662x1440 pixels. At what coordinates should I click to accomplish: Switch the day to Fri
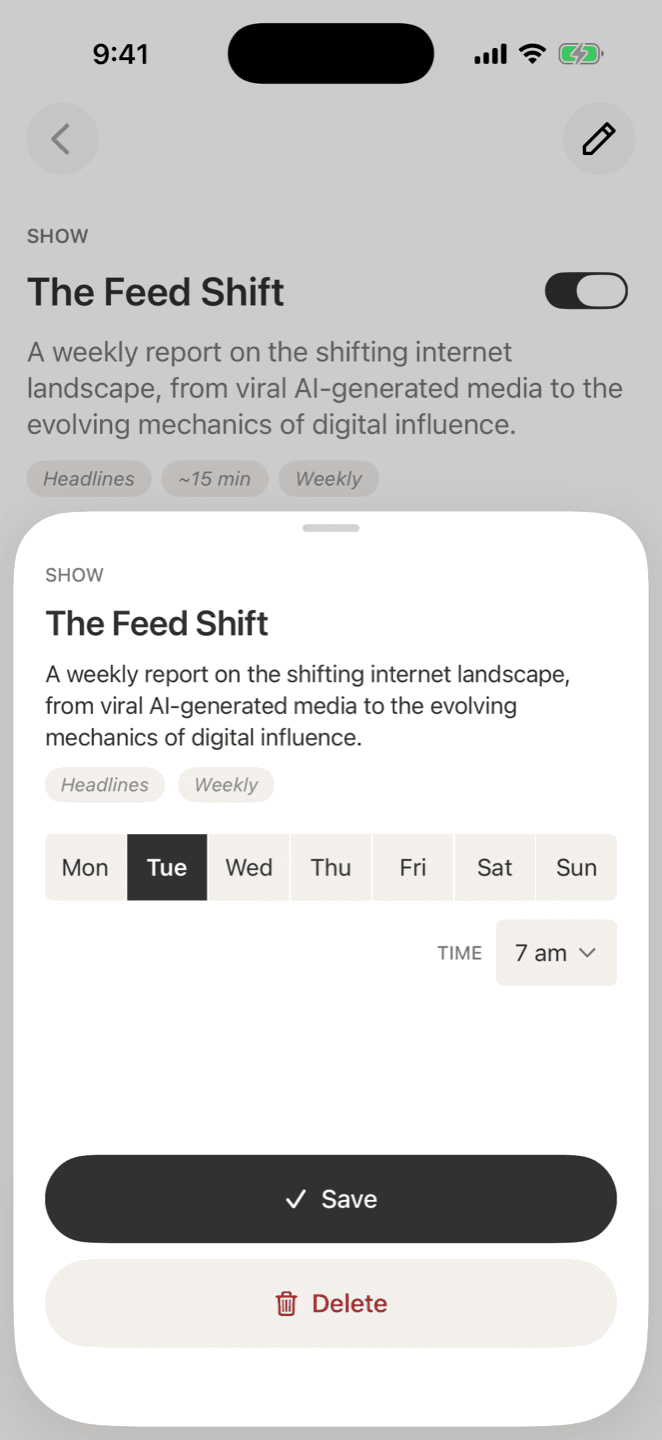point(413,867)
